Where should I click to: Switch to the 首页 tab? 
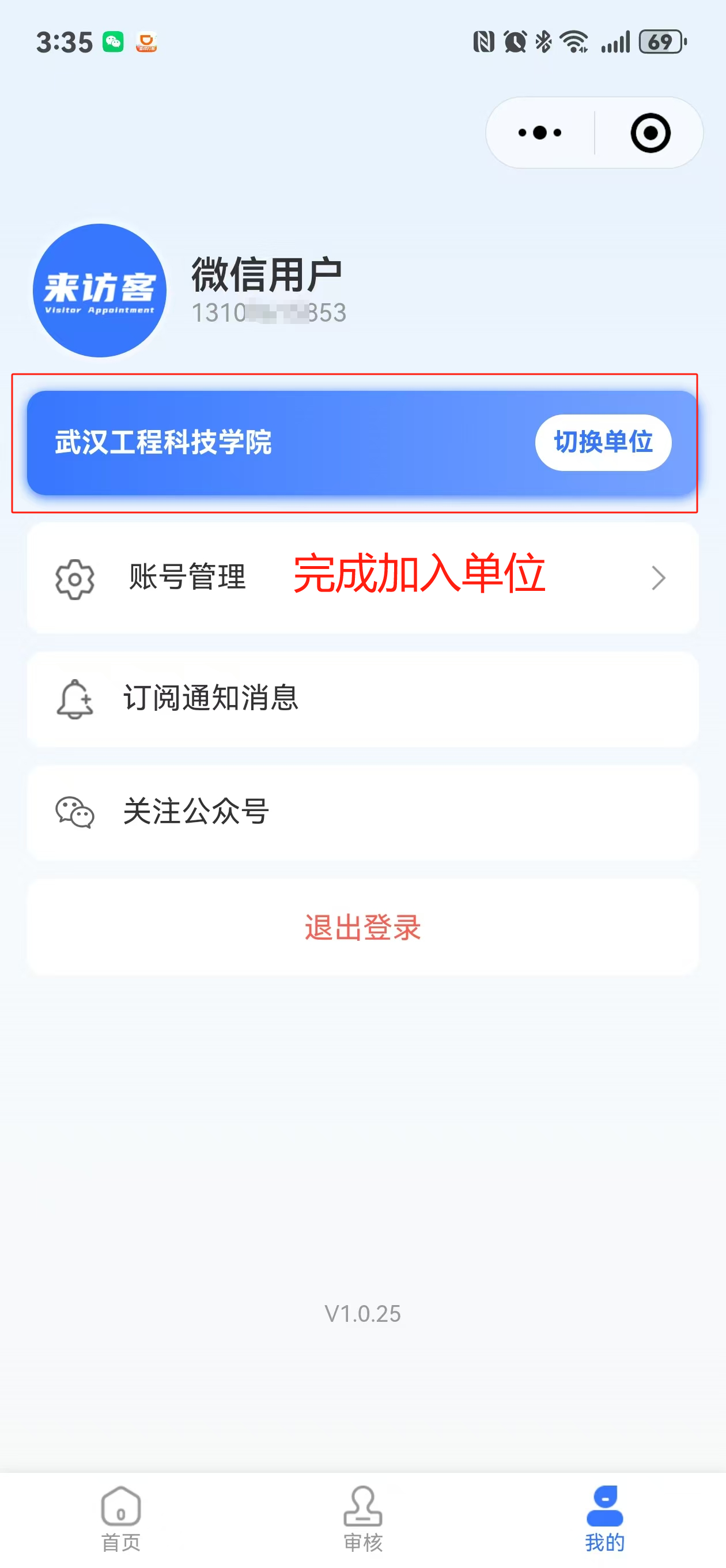[x=120, y=1520]
